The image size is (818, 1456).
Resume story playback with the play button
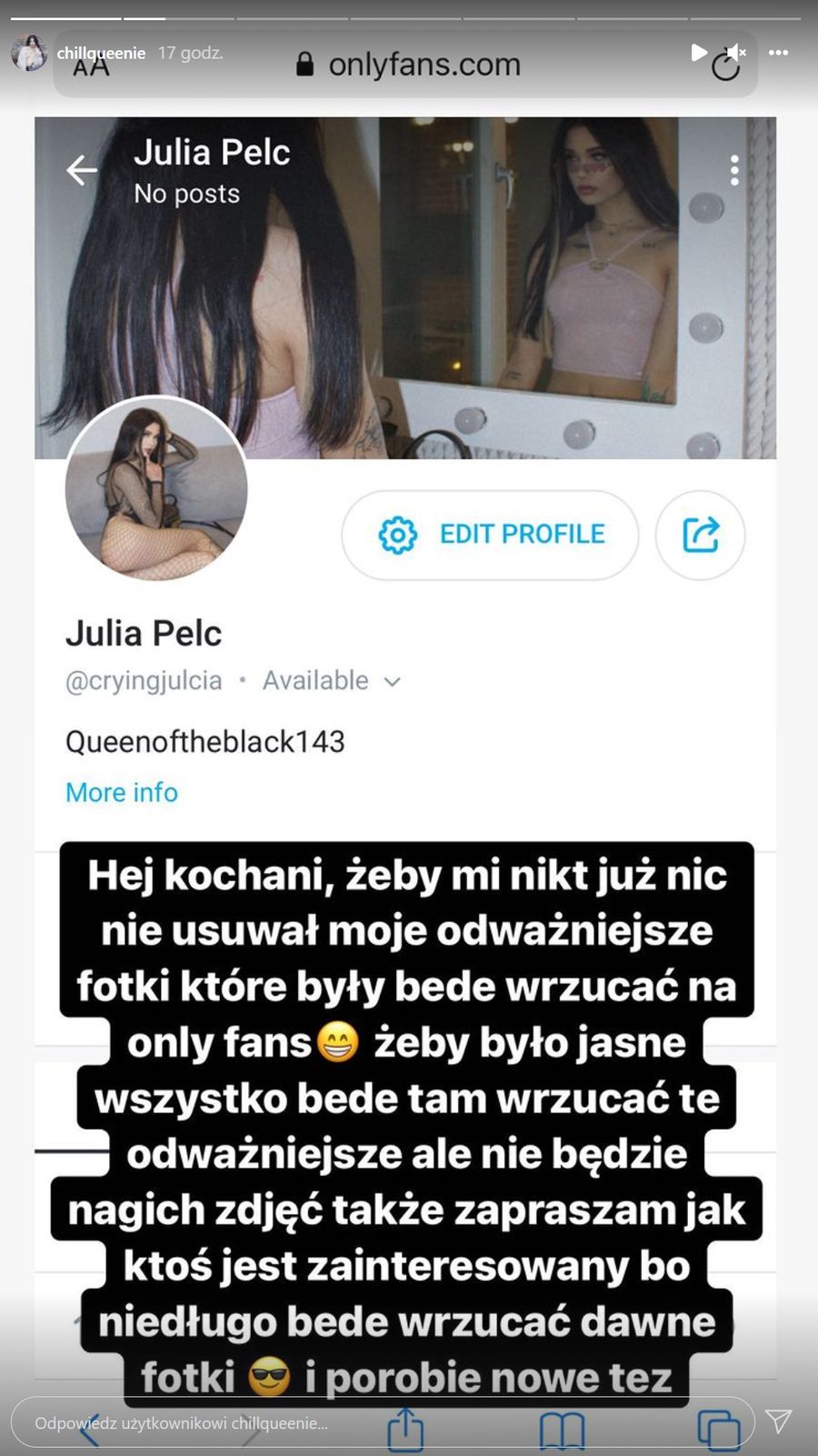[x=698, y=53]
